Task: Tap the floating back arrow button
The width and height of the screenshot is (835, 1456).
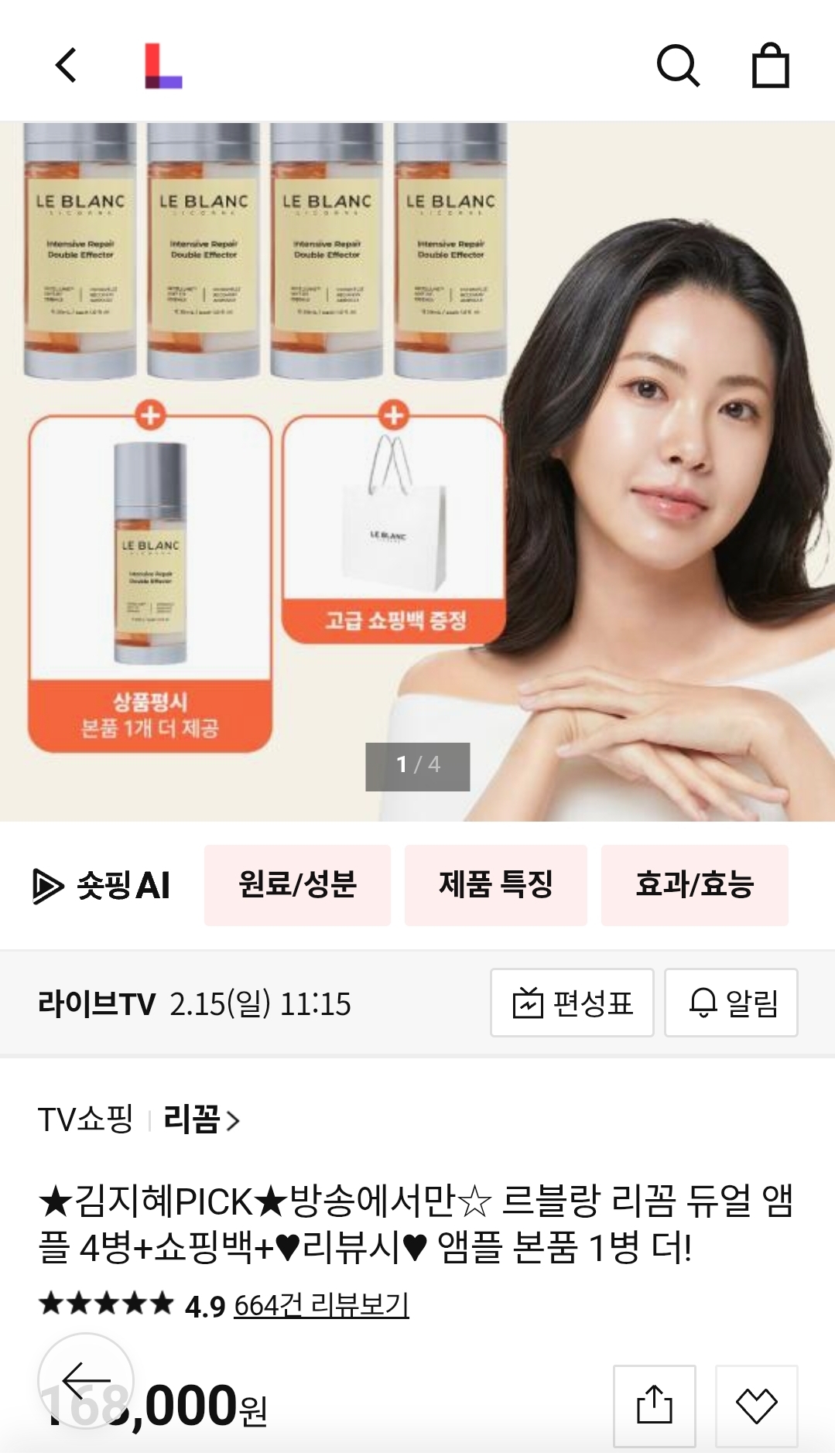Action: (x=86, y=1381)
